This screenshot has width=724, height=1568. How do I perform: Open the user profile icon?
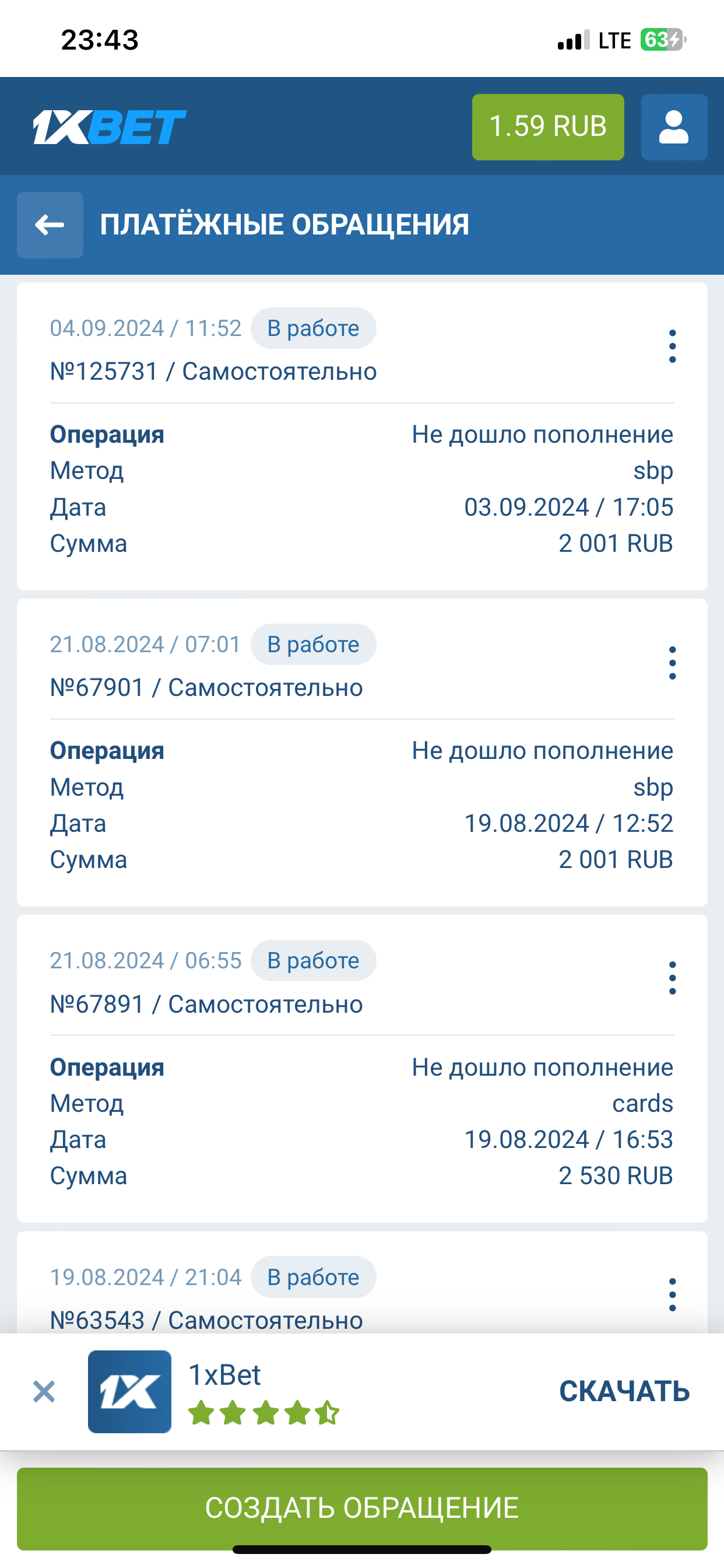pyautogui.click(x=673, y=127)
